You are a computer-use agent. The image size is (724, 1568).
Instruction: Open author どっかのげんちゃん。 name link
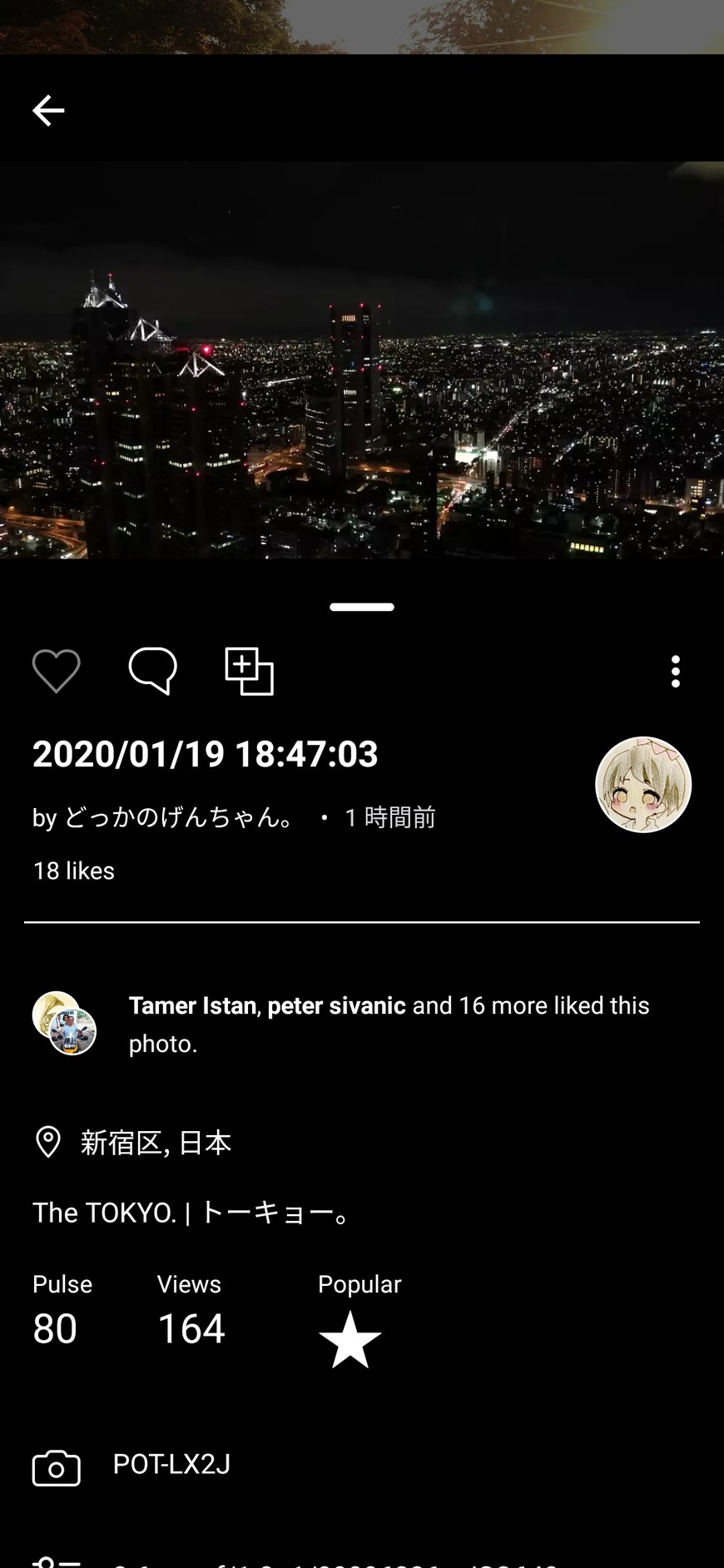[179, 817]
